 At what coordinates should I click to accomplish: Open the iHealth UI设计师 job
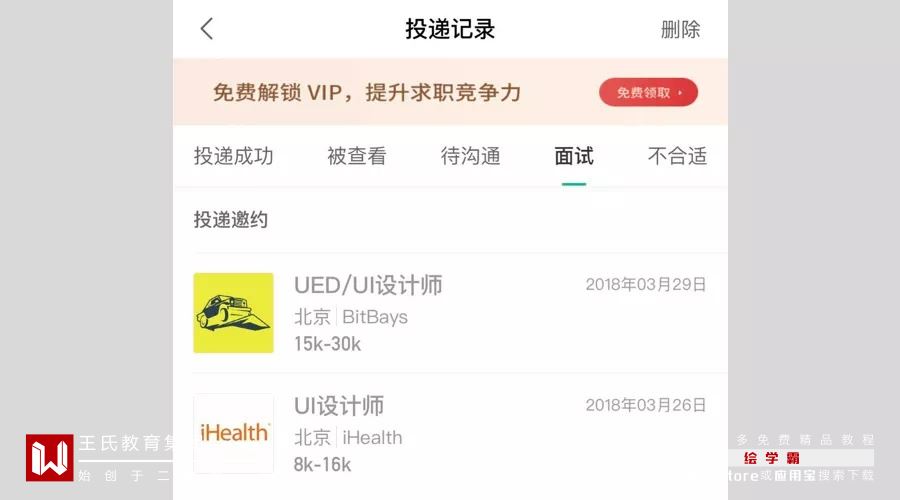[450, 434]
